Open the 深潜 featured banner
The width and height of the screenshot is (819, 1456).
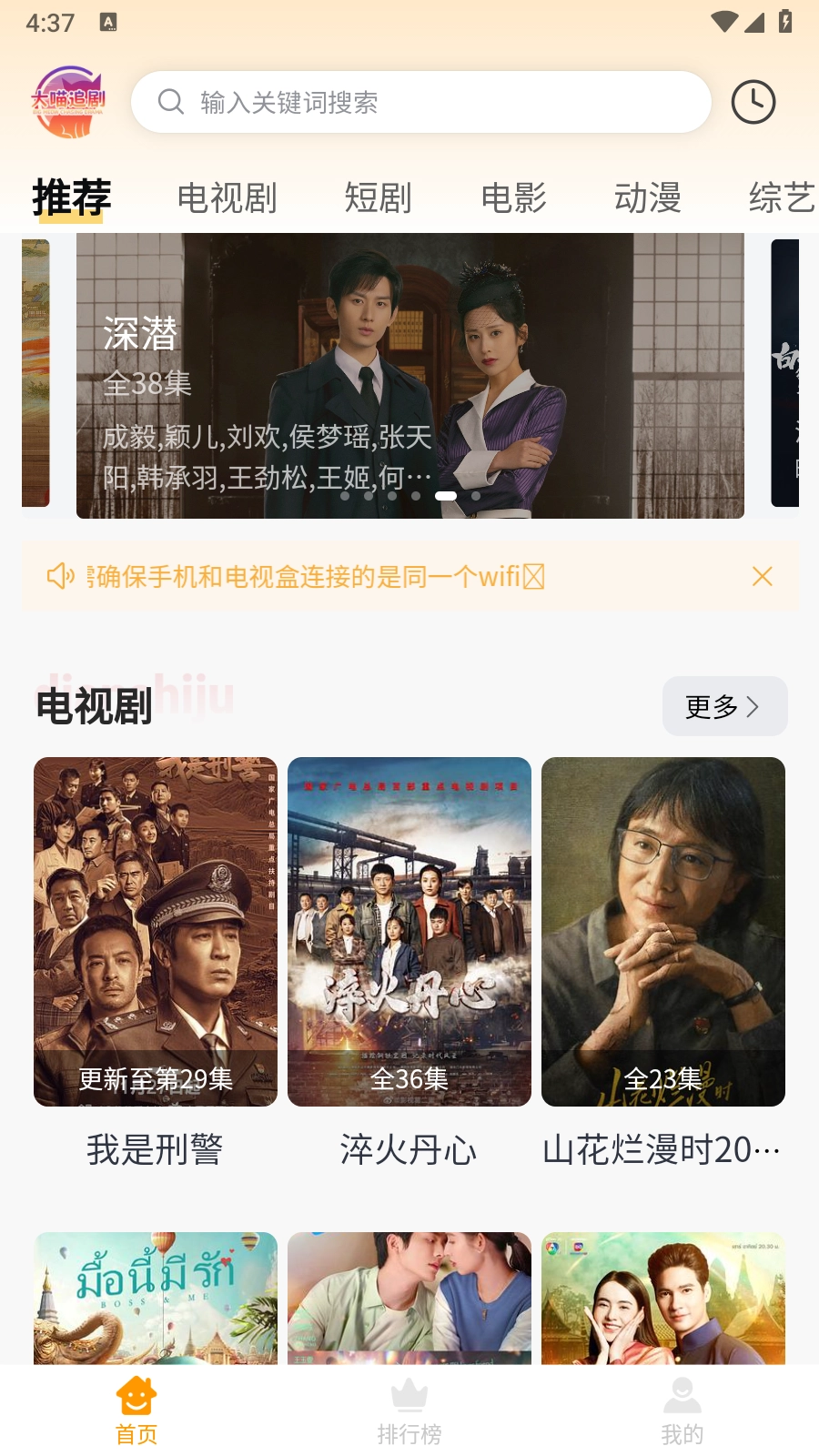(409, 375)
